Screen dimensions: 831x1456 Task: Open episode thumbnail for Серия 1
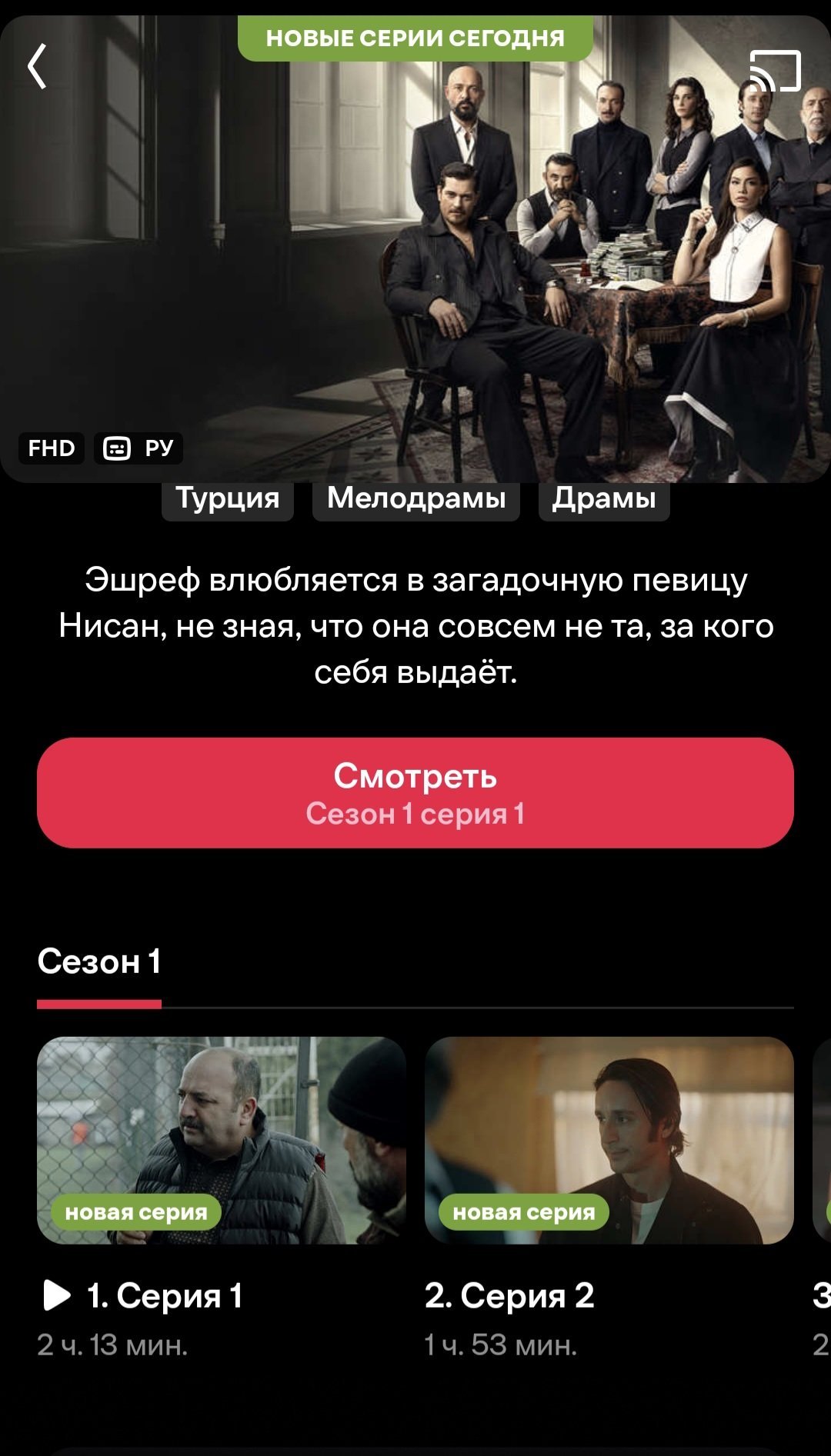point(222,1140)
